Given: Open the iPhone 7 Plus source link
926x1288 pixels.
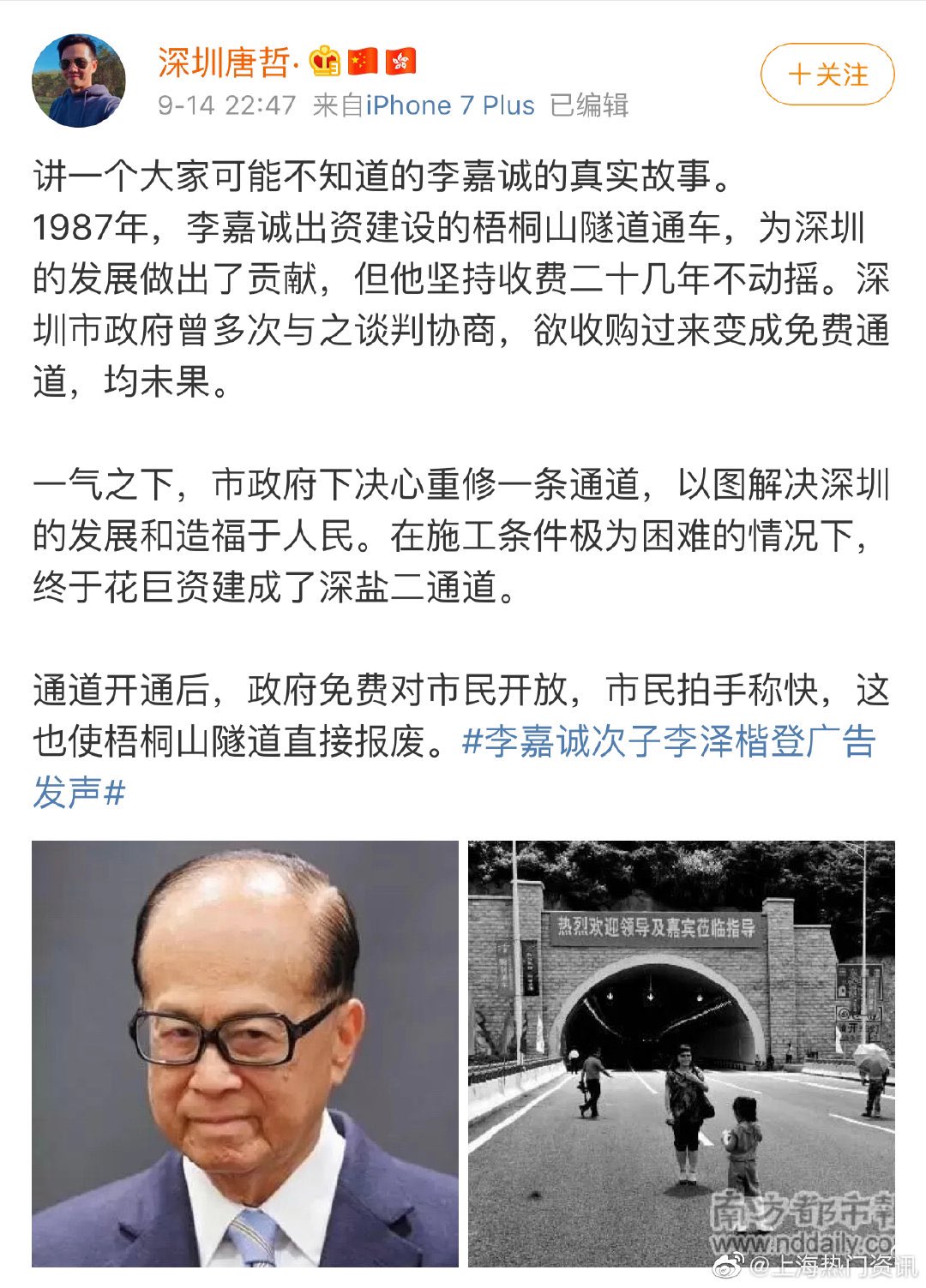Looking at the screenshot, I should click(450, 105).
